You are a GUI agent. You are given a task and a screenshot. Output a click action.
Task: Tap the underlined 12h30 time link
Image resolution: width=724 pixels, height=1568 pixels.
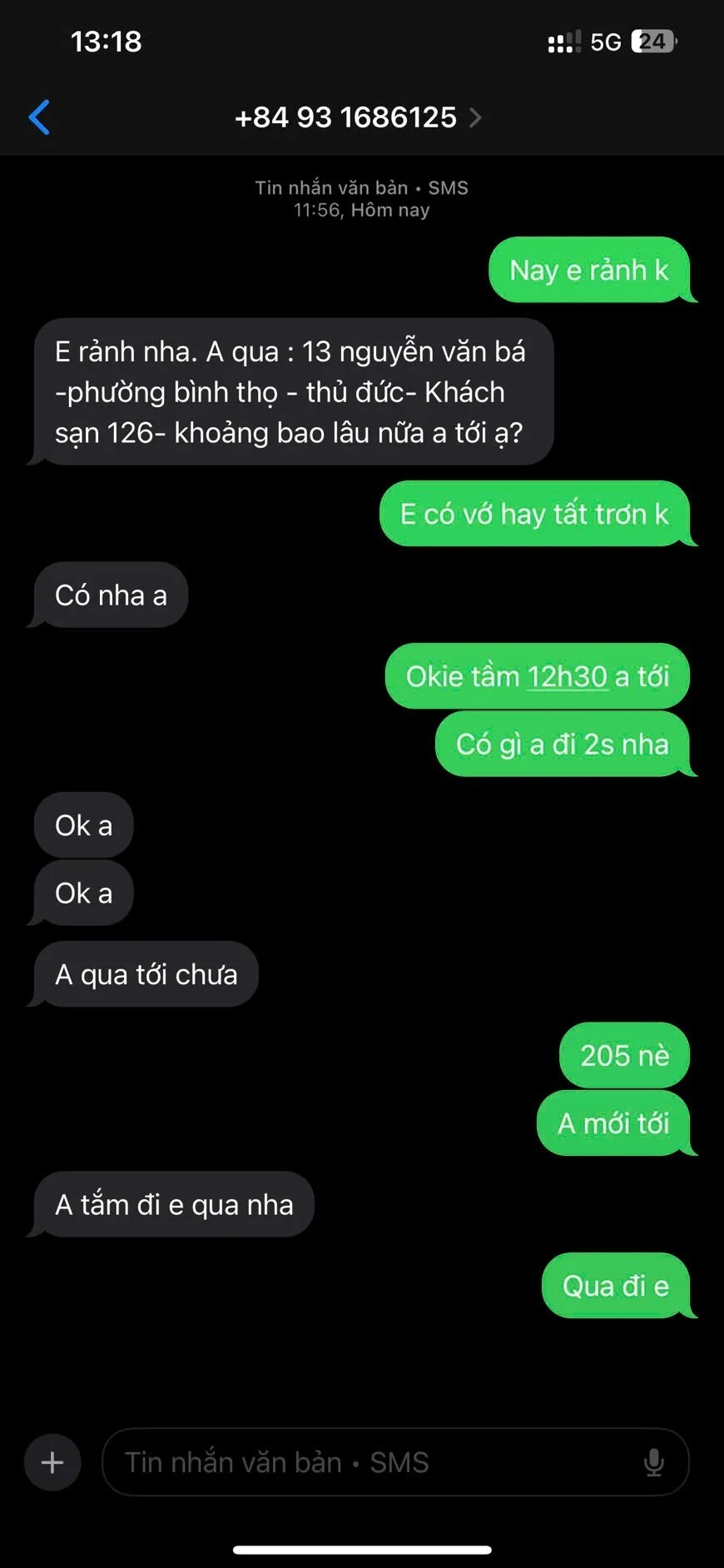568,677
